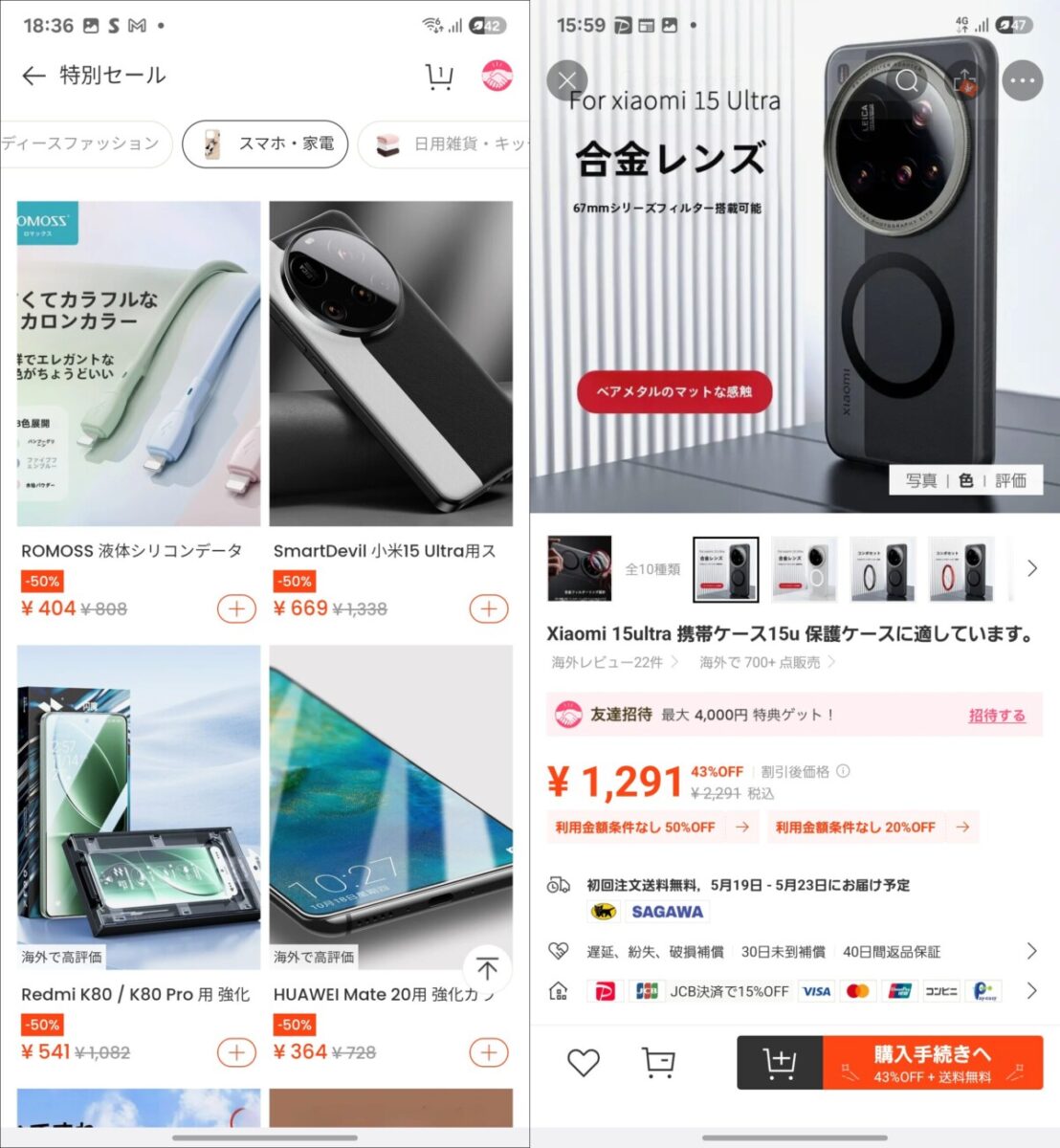The height and width of the screenshot is (1148, 1060).
Task: Add the SmartDevil 小米15 Ultra case to cart
Action: [488, 608]
